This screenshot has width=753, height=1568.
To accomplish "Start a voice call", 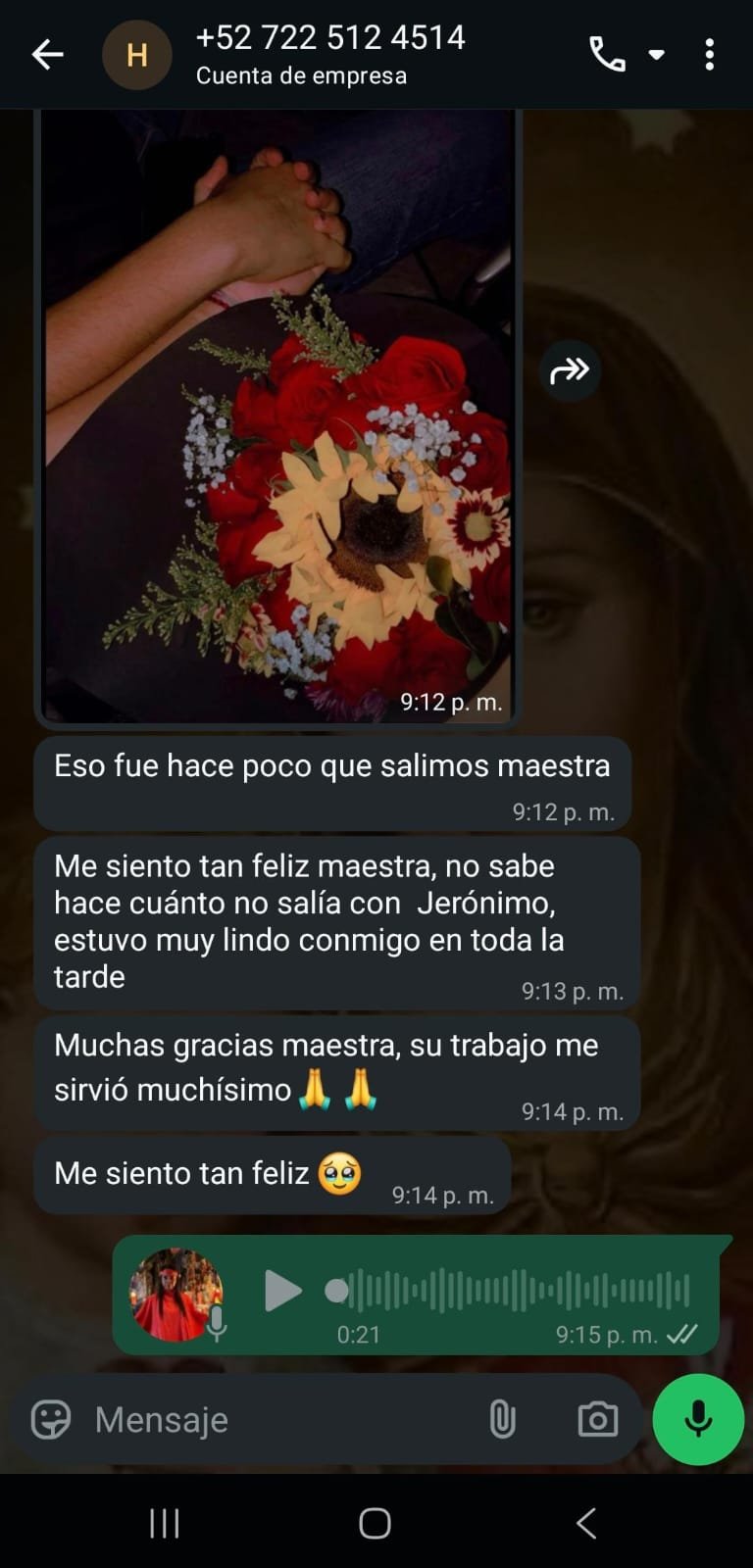I will 607,55.
